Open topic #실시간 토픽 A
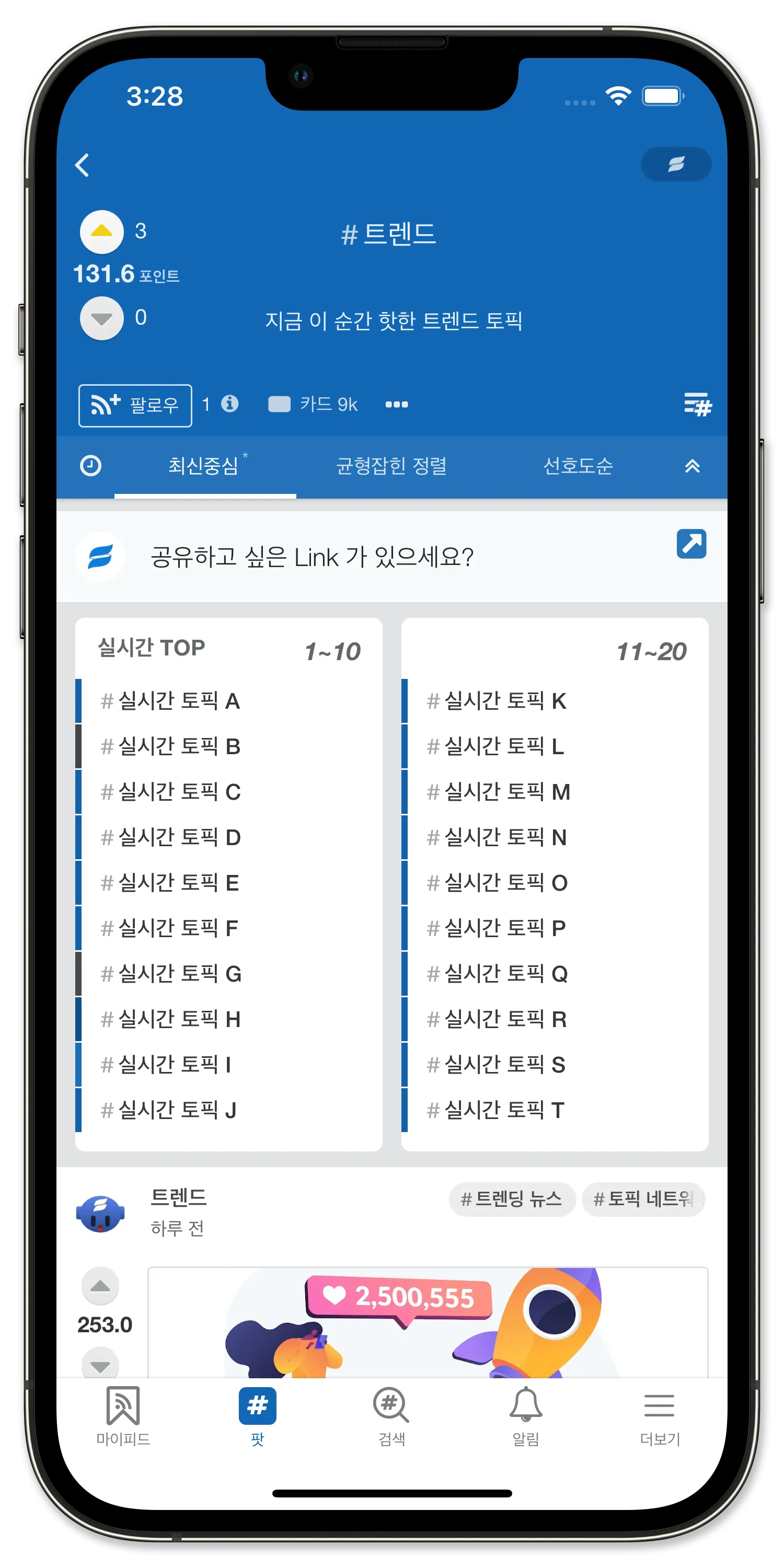This screenshot has height=1568, width=784. pyautogui.click(x=170, y=701)
